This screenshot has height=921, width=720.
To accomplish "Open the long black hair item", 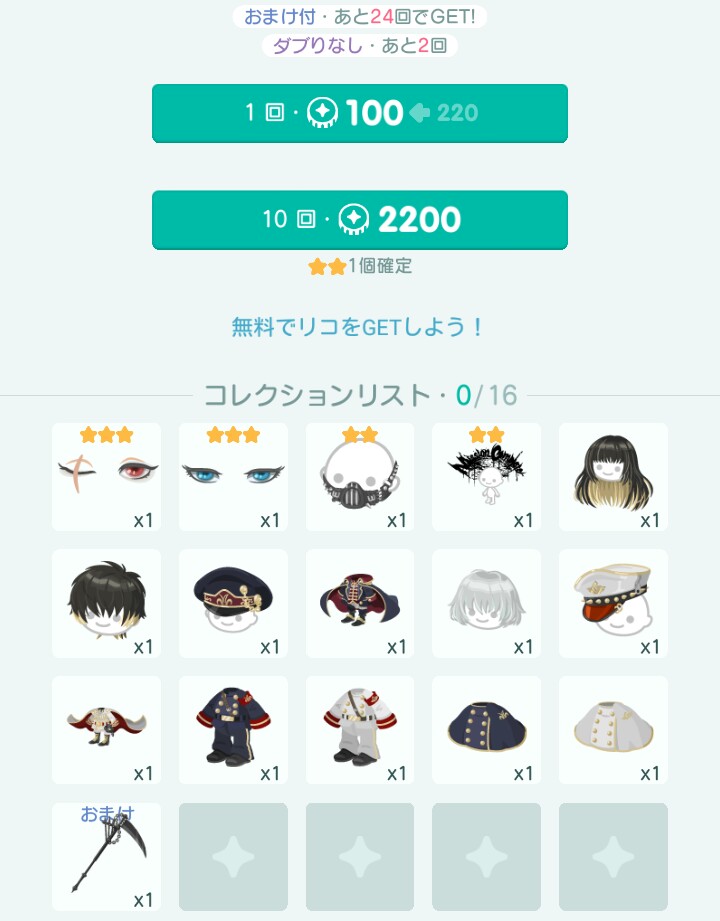I will point(613,477).
